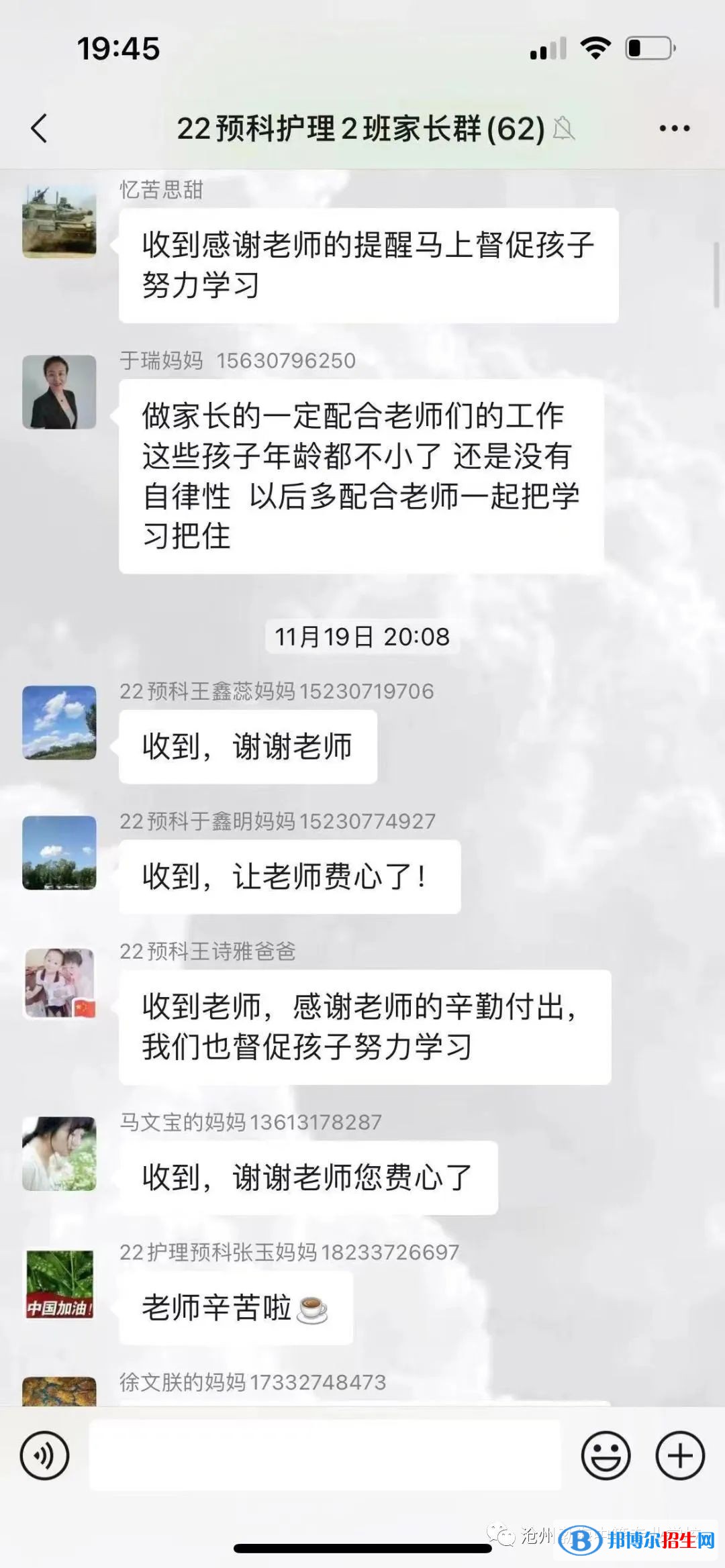View 22预科王鑫蕊妈妈's profile avatar
This screenshot has height=1568, width=725.
[59, 723]
